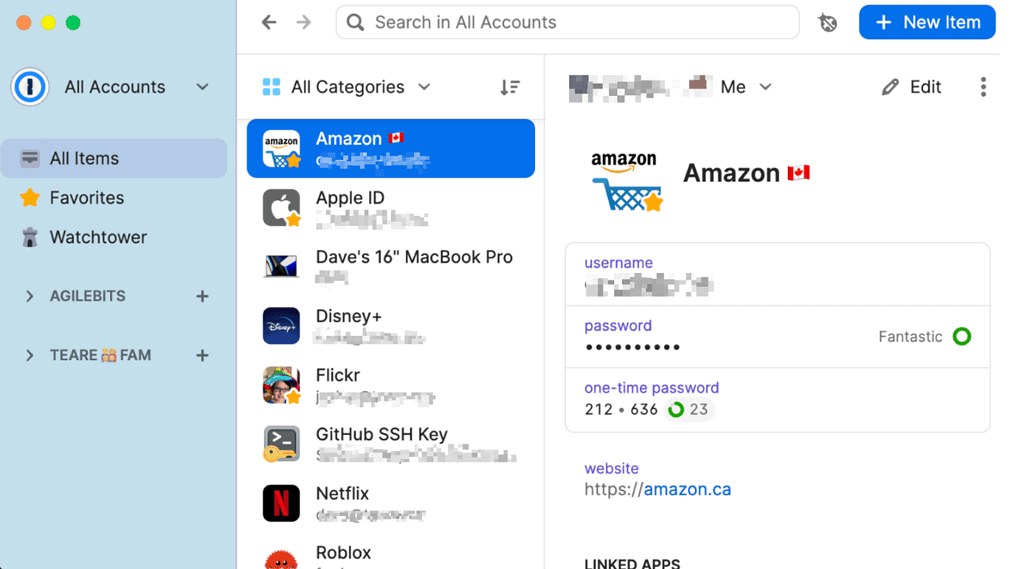Open the Disney+ login item
This screenshot has width=1023, height=569.
point(390,325)
